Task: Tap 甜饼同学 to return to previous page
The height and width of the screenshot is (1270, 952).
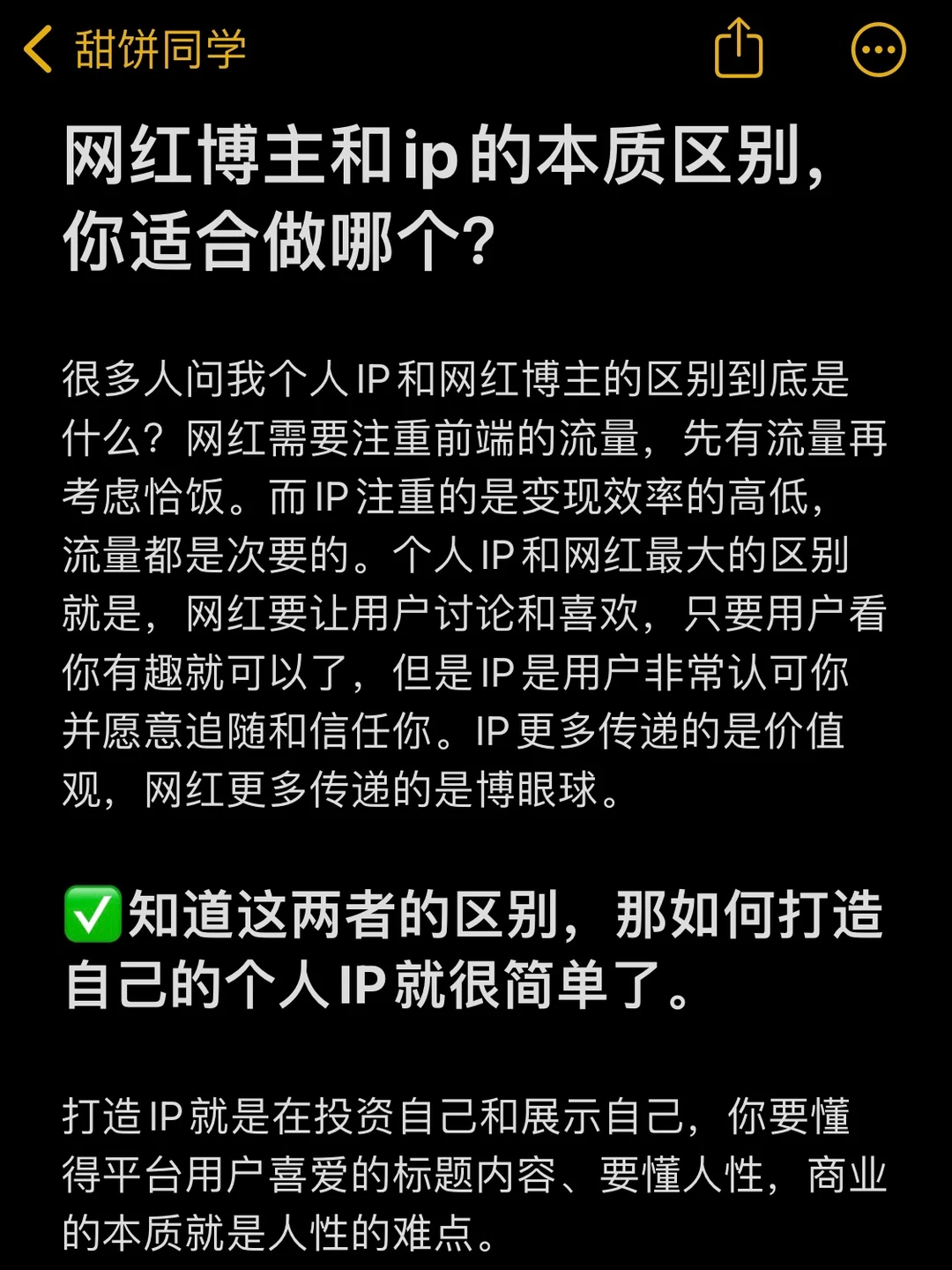Action: (x=159, y=50)
